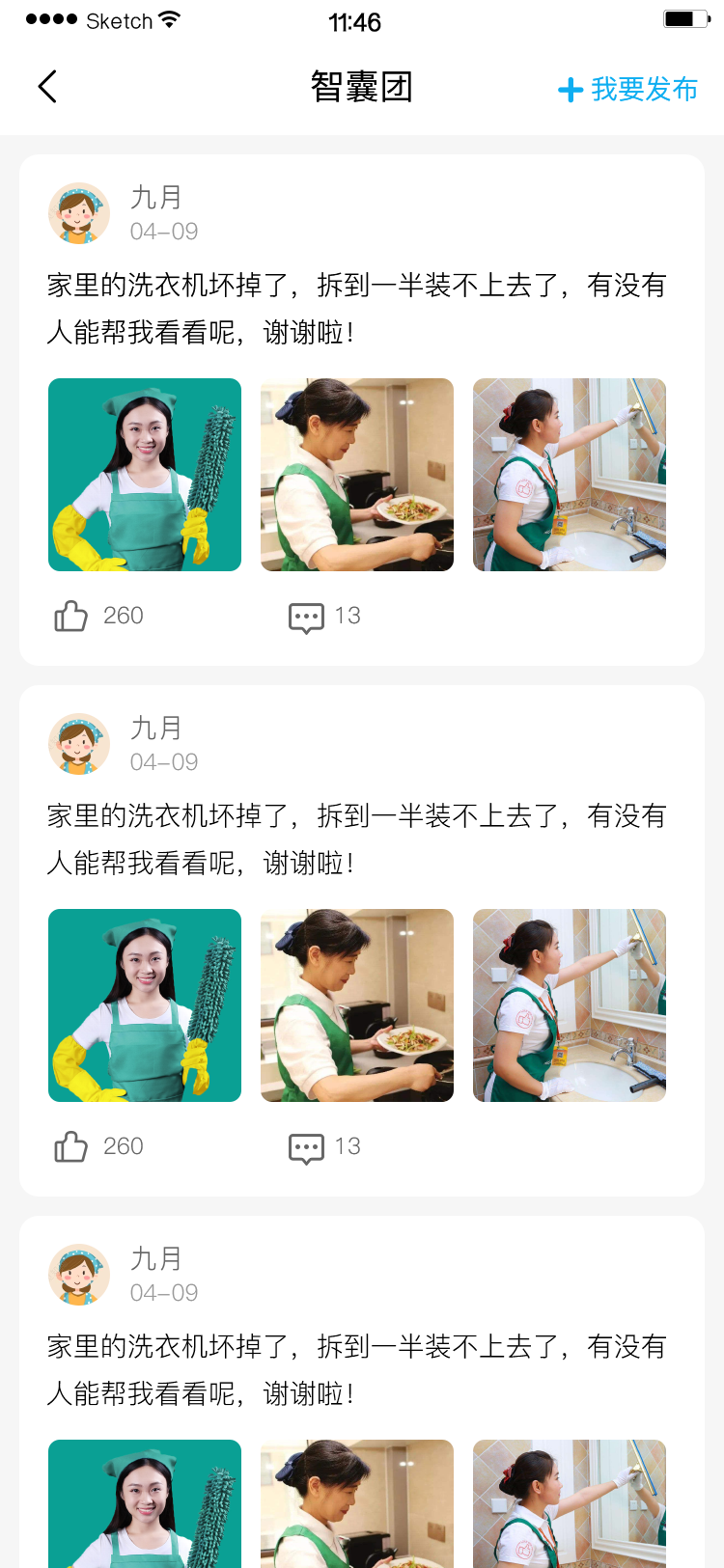View the cooking photo in the second post
The image size is (724, 1568).
pyautogui.click(x=355, y=1005)
